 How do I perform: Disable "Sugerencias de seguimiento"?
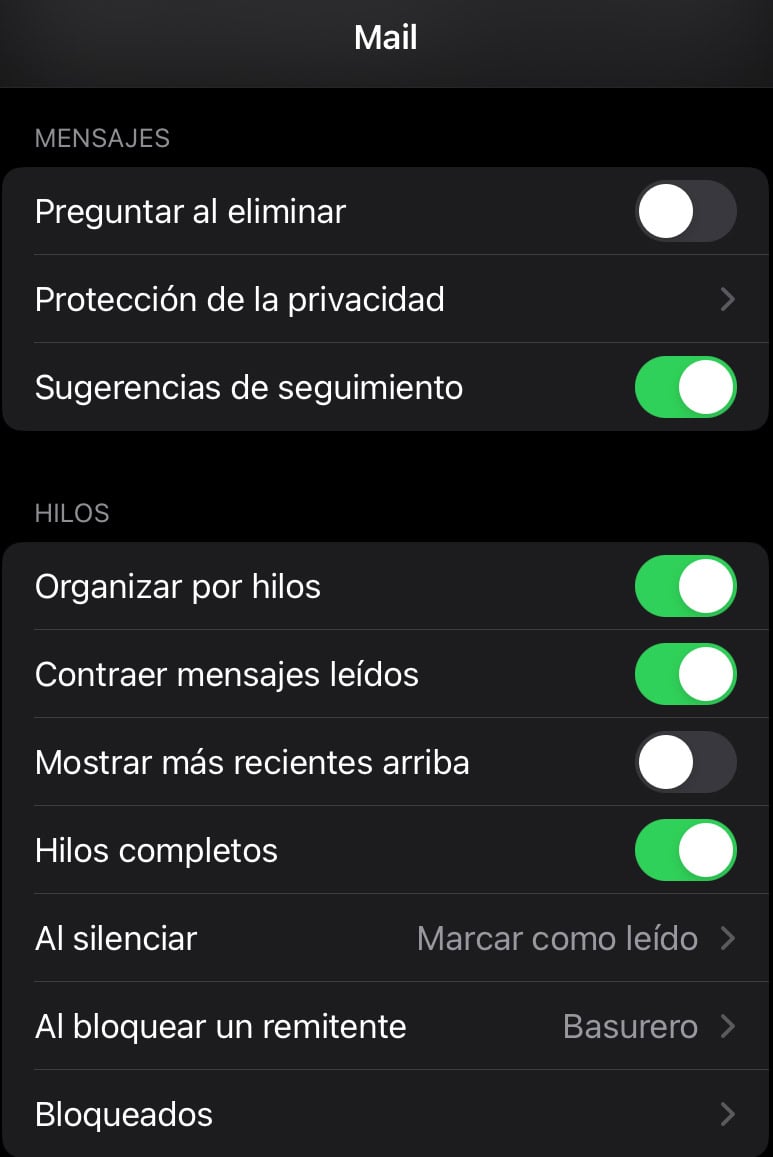[686, 387]
